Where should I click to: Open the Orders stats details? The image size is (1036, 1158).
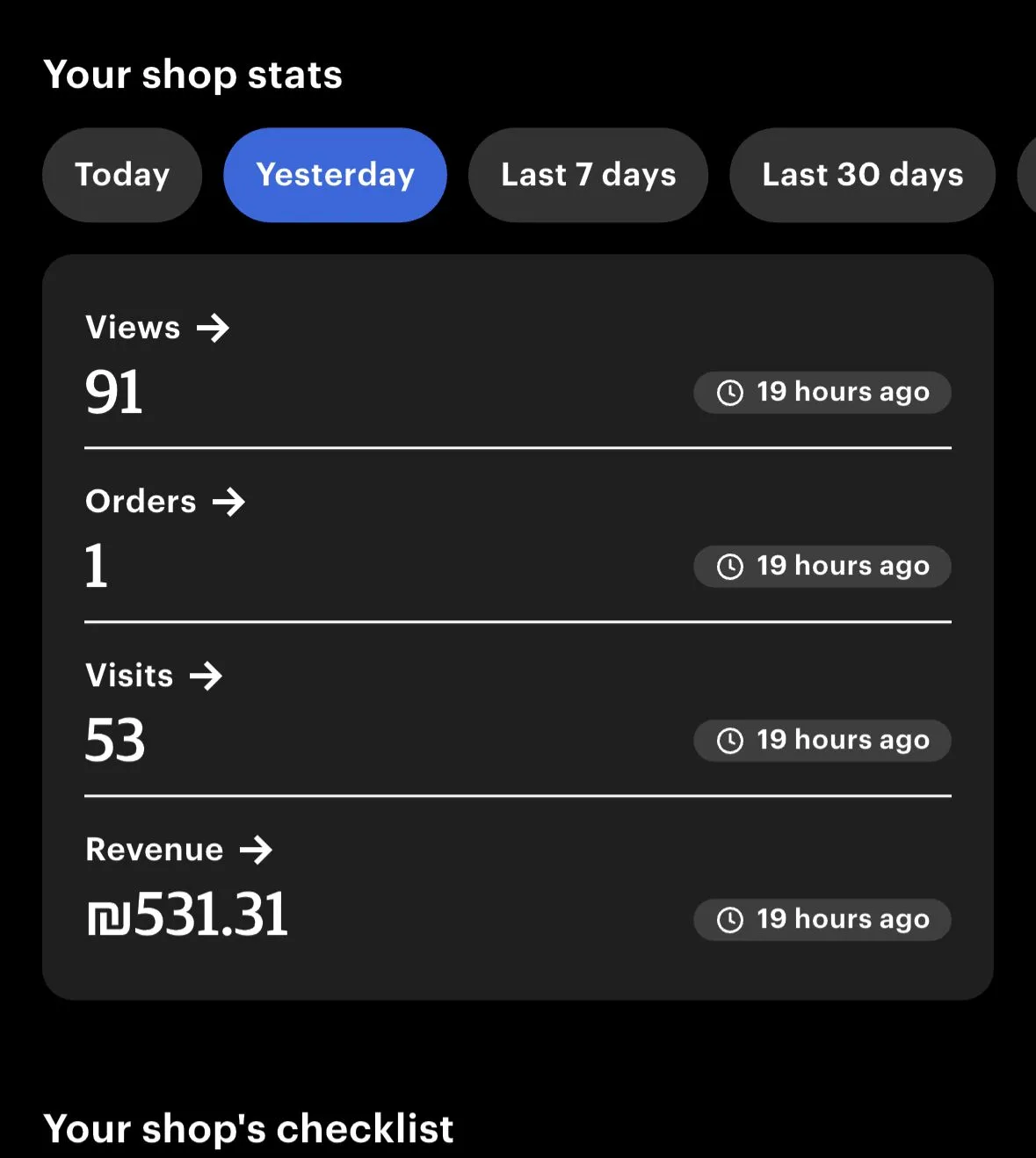165,502
